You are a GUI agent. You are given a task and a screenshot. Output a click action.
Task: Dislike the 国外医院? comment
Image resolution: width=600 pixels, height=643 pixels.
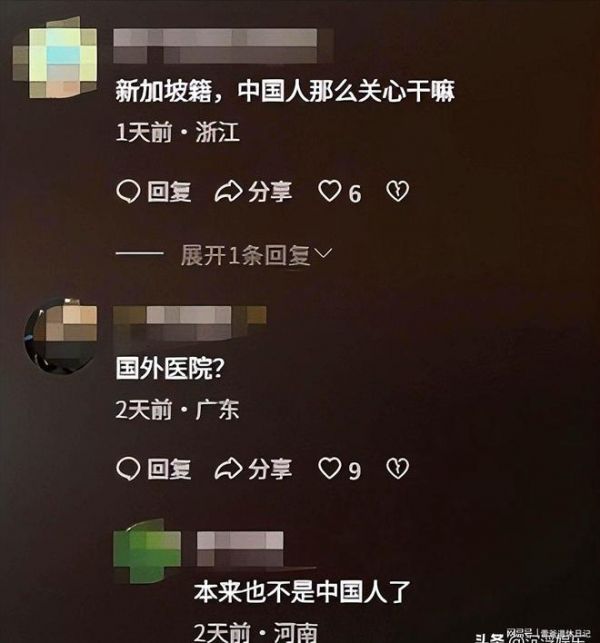coord(398,468)
